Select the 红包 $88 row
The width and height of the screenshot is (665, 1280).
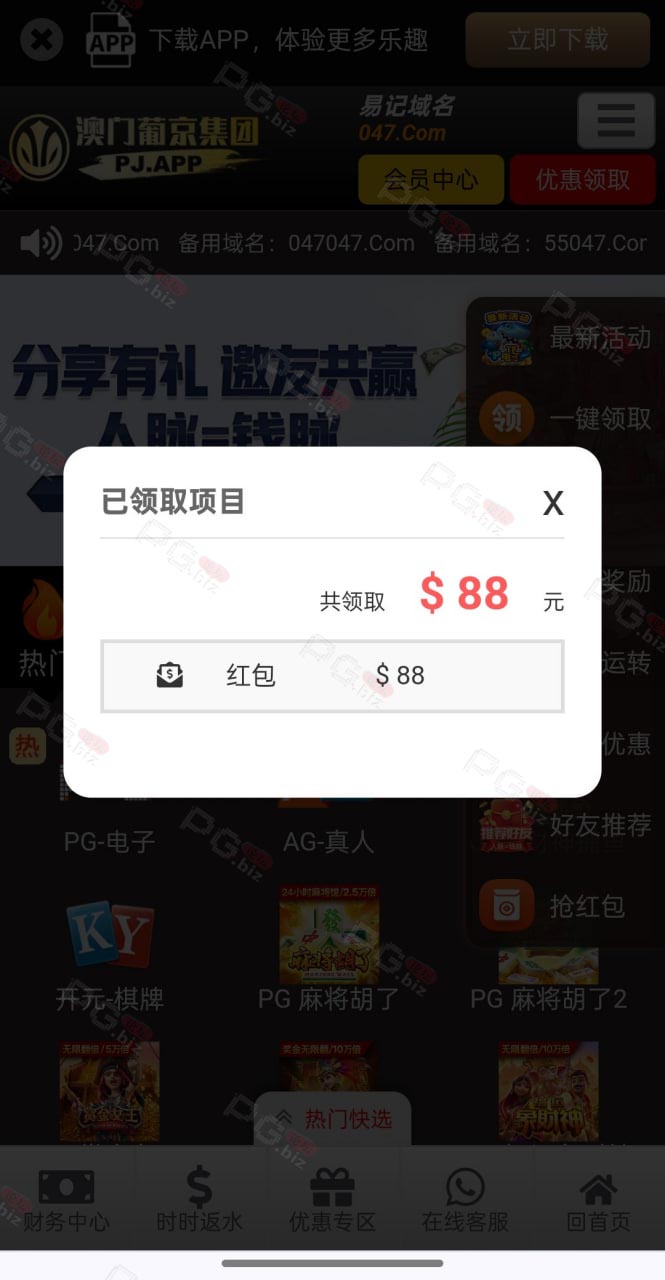332,676
